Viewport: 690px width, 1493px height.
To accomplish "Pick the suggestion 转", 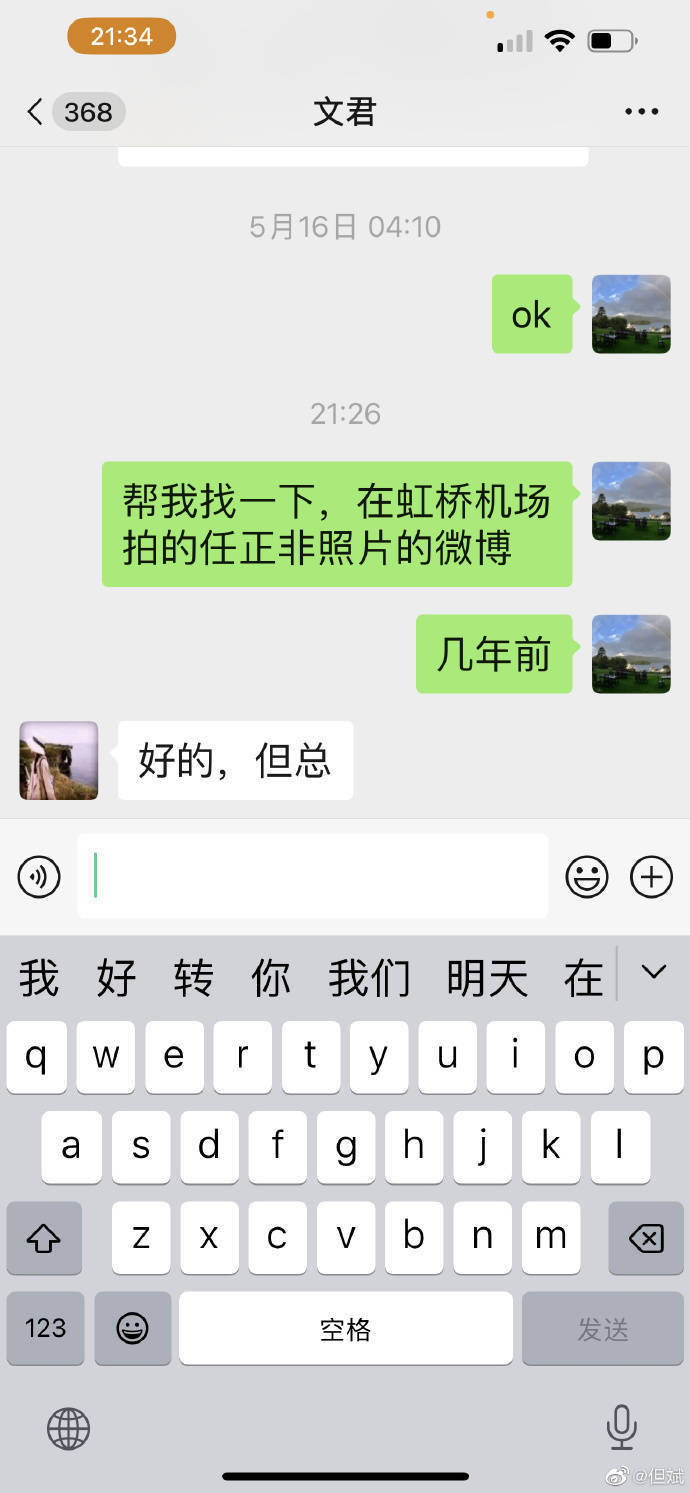I will click(193, 977).
